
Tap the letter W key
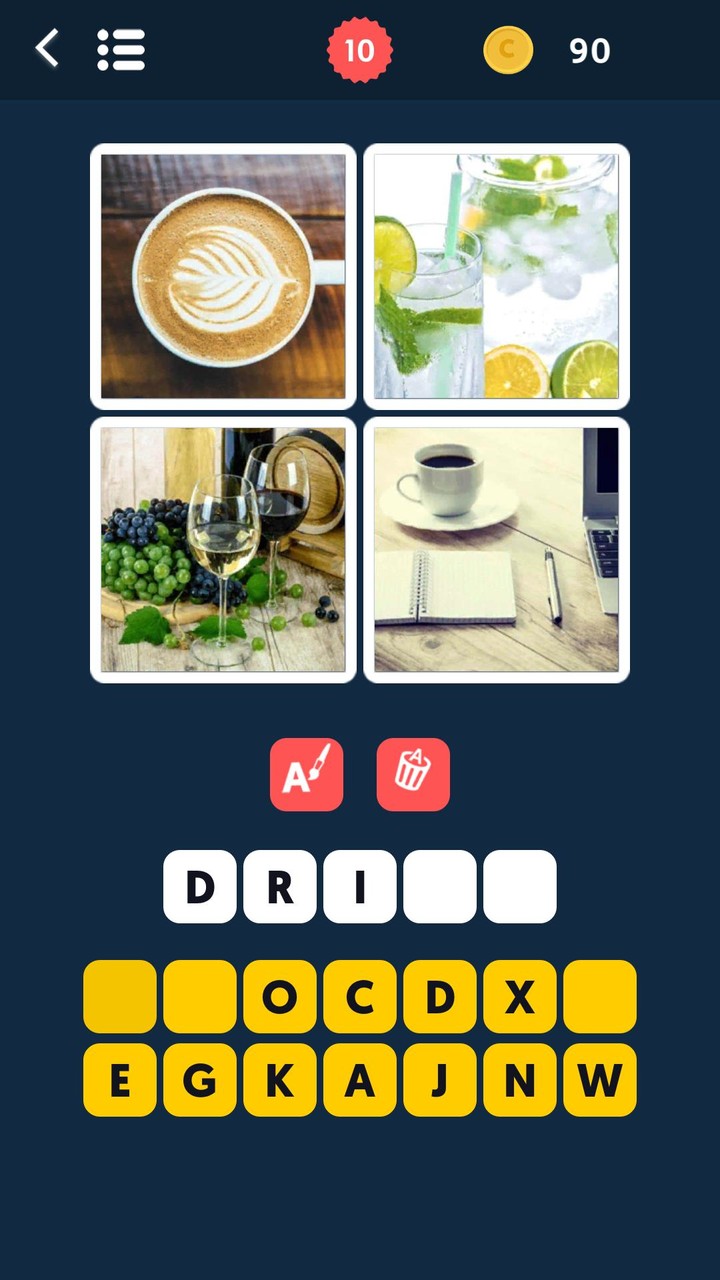click(x=599, y=1079)
